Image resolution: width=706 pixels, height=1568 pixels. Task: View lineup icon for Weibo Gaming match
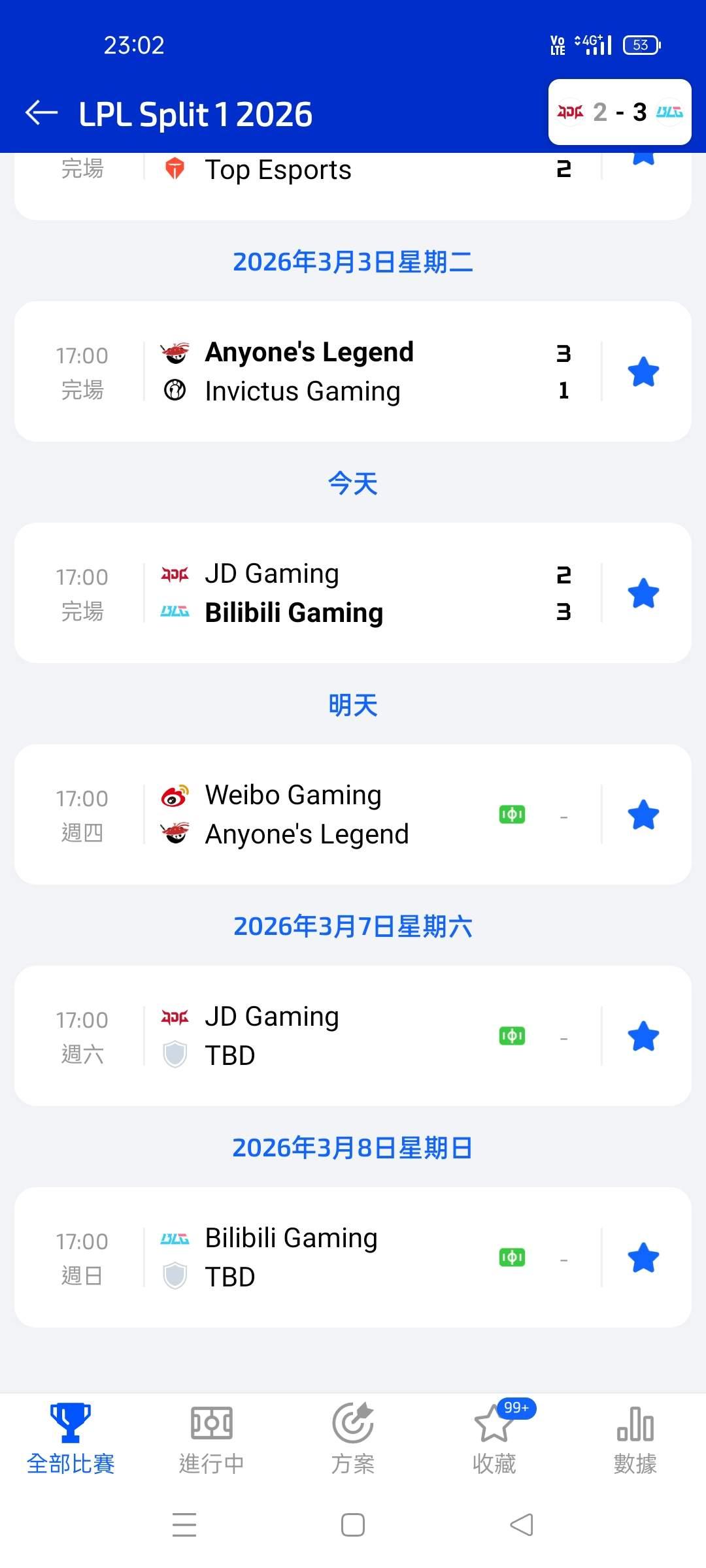coord(512,815)
